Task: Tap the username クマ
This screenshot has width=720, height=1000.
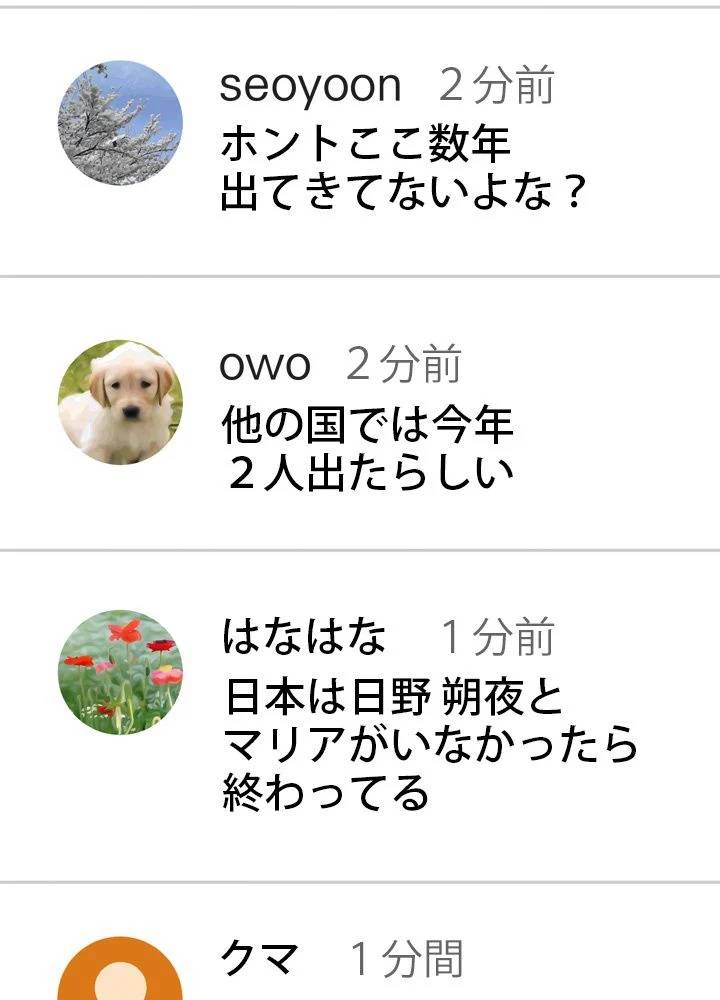Action: point(259,959)
